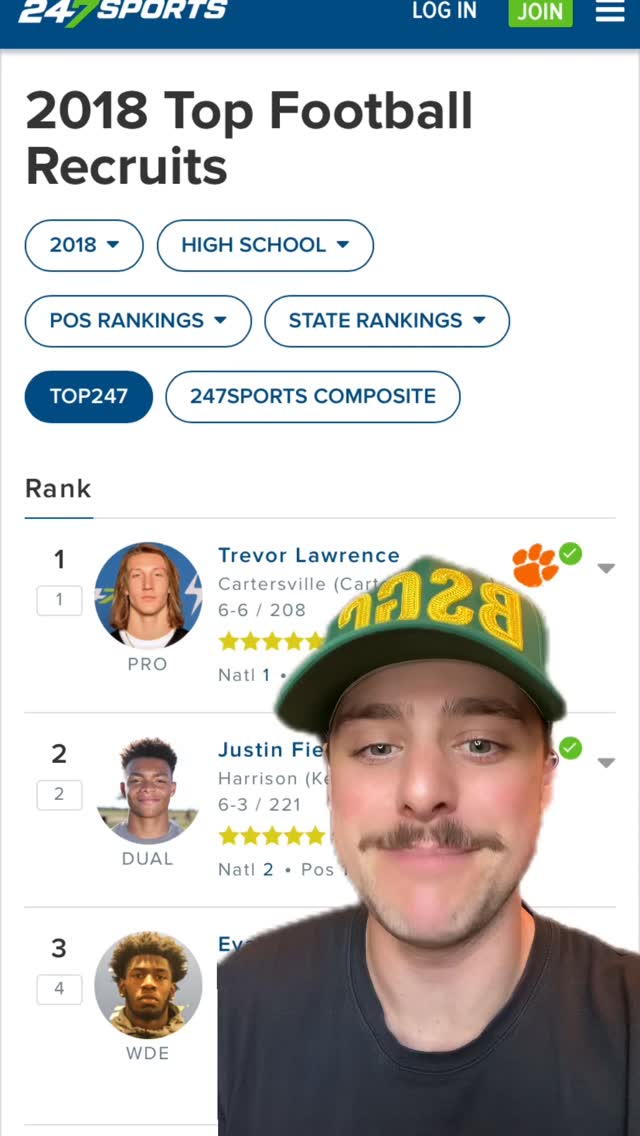Open the rank 3 WDE recruit's photo
The height and width of the screenshot is (1136, 640).
pos(148,985)
